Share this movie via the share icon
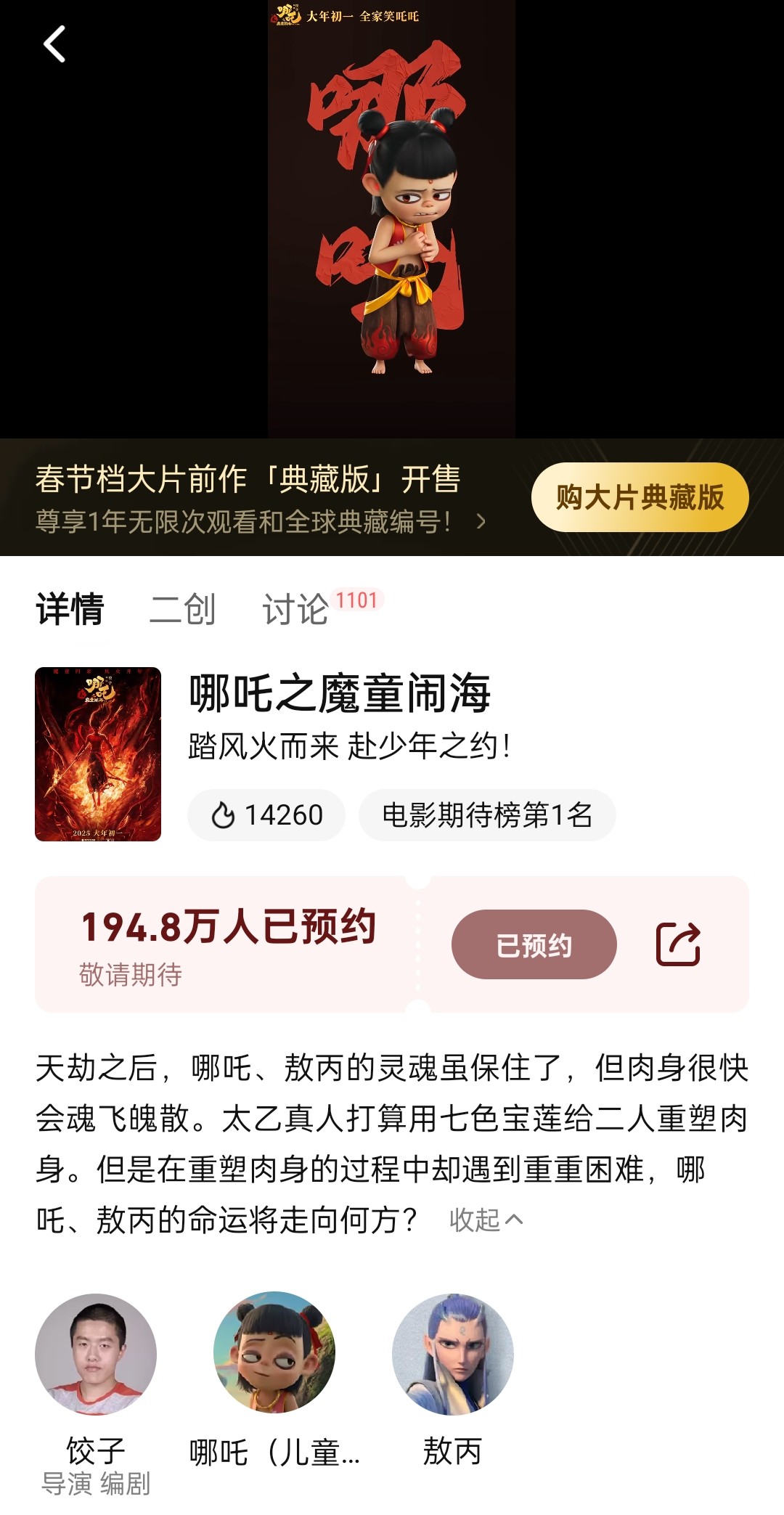 pyautogui.click(x=678, y=944)
